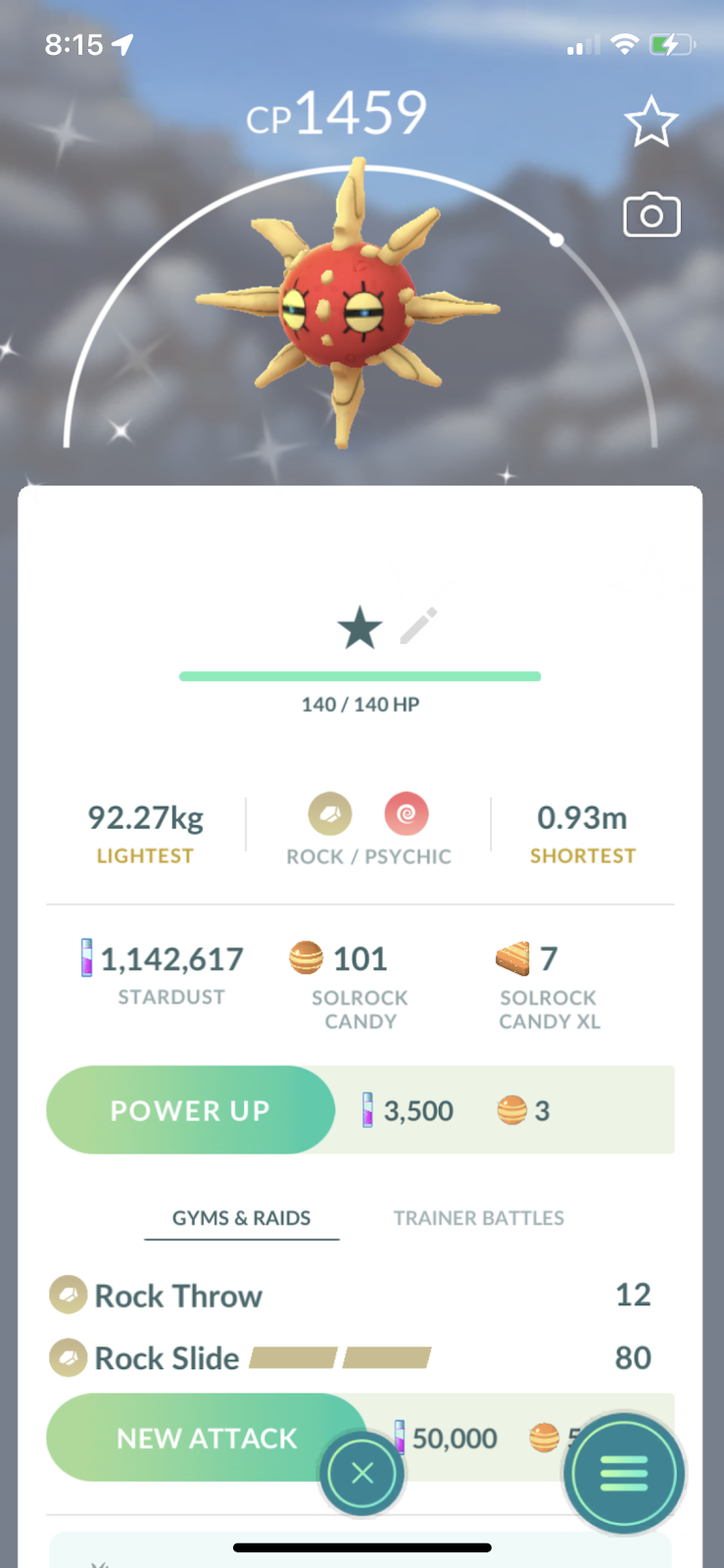The image size is (724, 1568).
Task: Mark Solrock as favorite with the star
Action: 651,122
